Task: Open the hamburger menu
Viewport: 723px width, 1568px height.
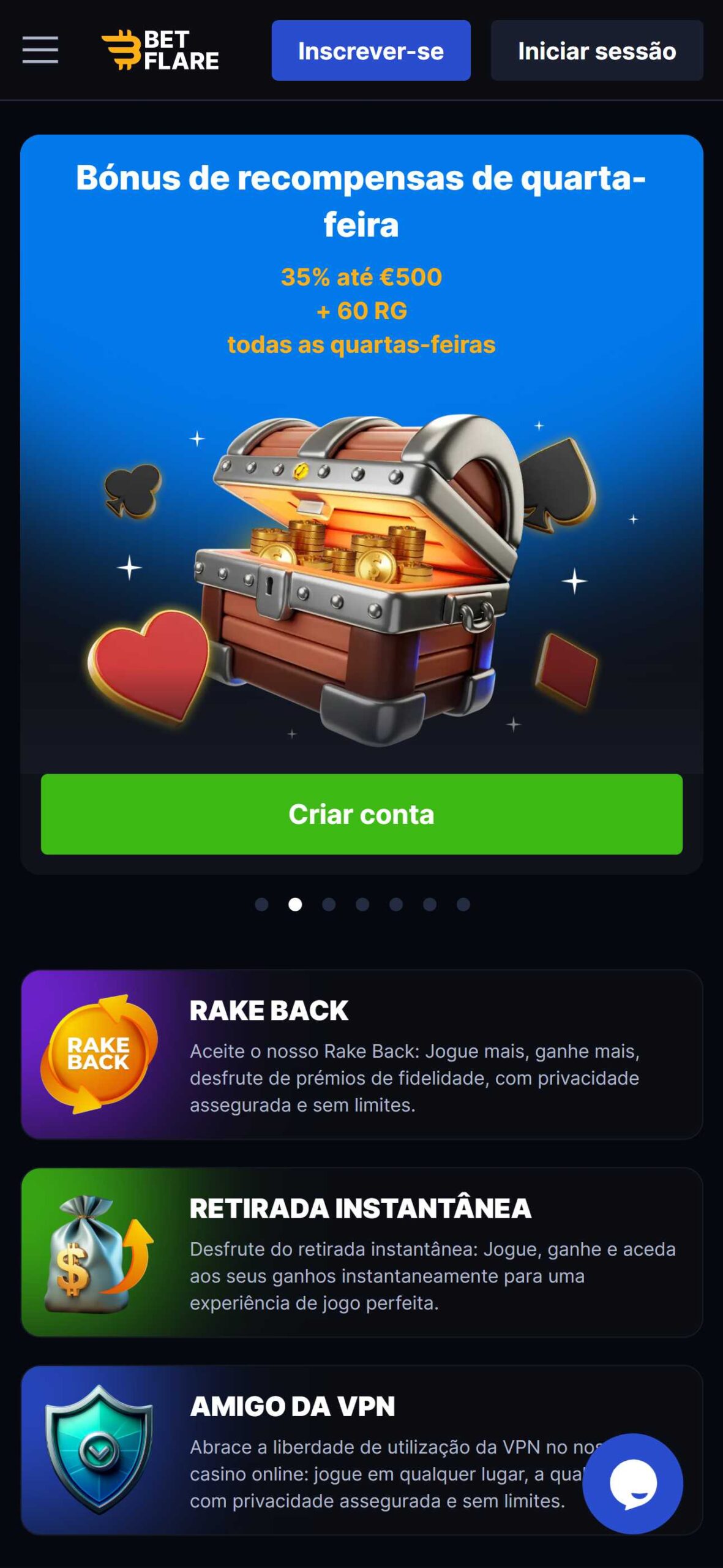Action: (x=40, y=50)
